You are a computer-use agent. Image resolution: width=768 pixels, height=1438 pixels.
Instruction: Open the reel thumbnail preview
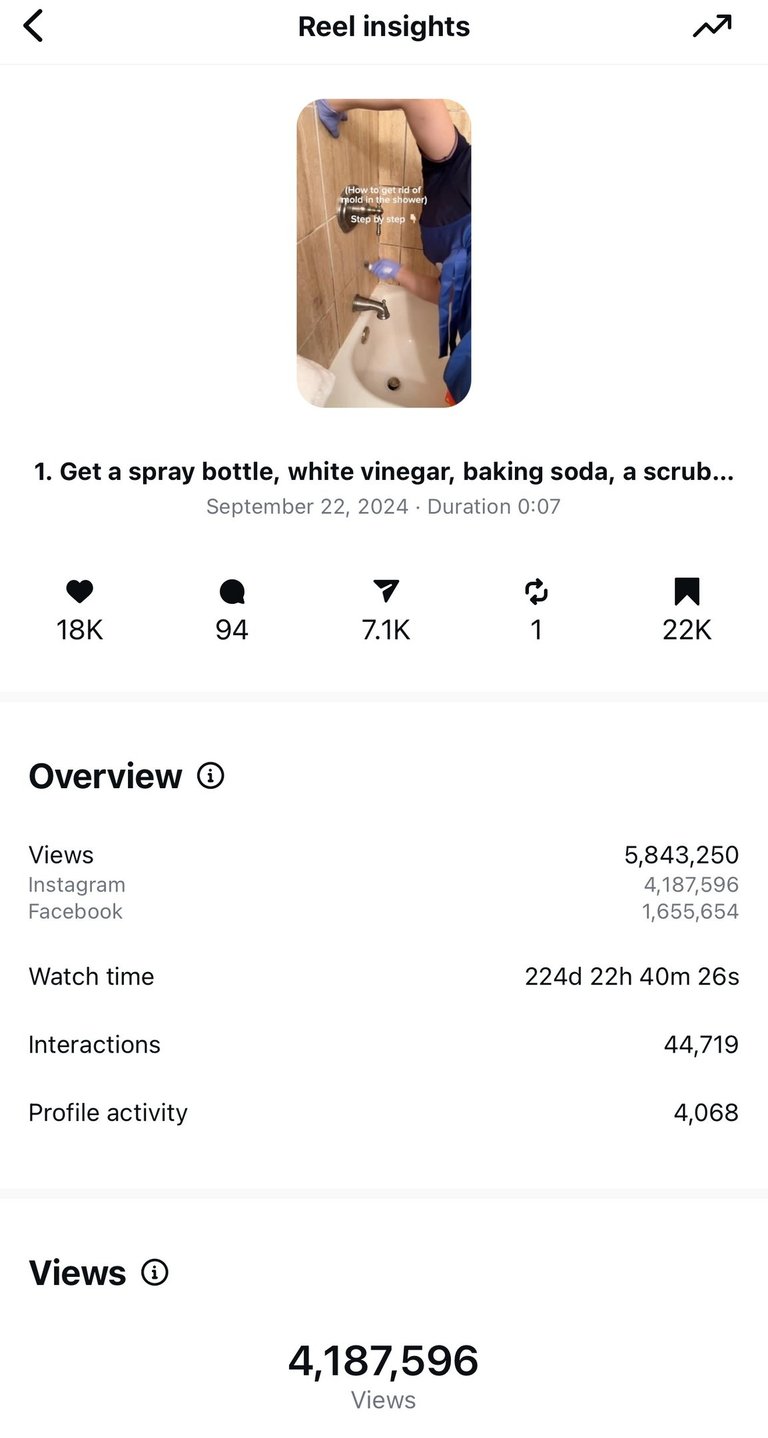tap(384, 253)
